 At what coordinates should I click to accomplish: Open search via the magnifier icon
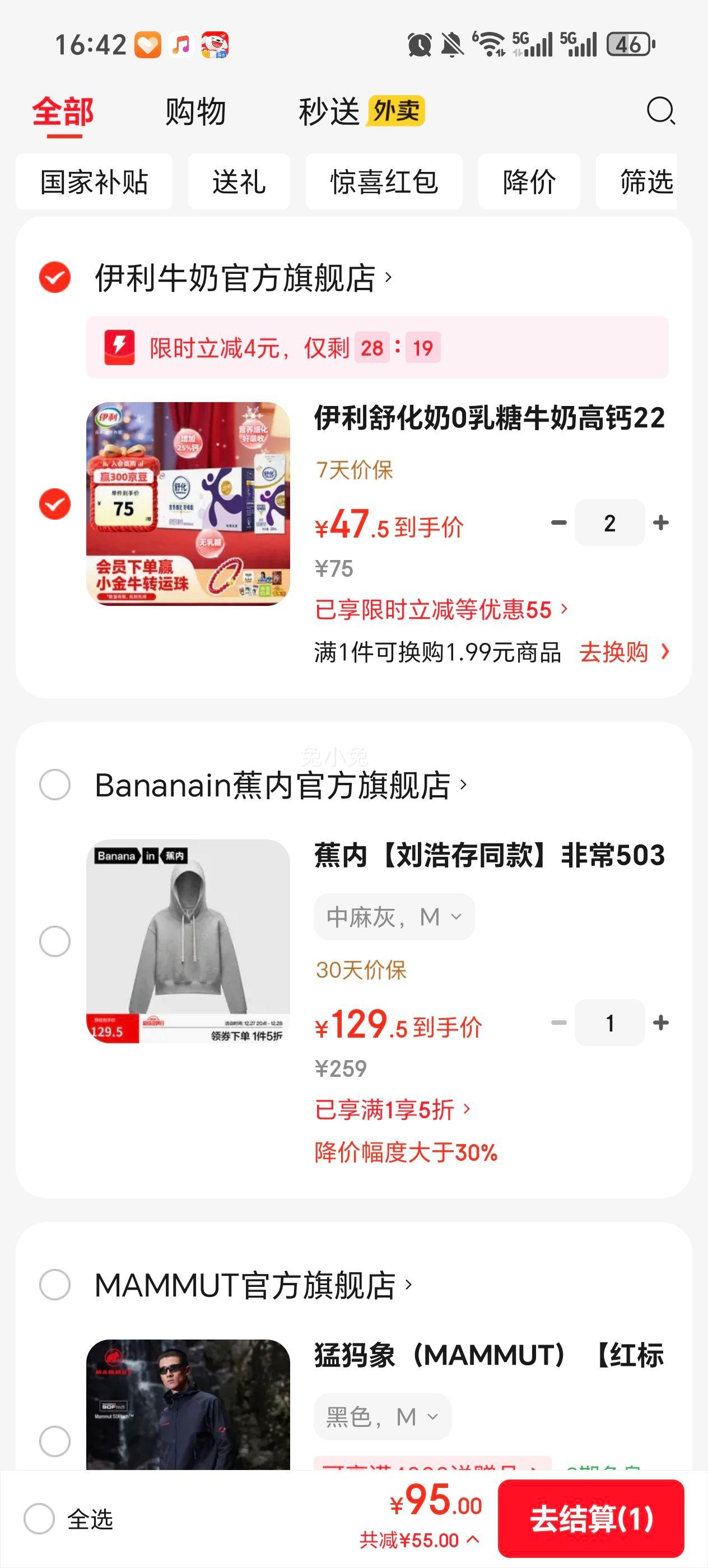pos(662,111)
